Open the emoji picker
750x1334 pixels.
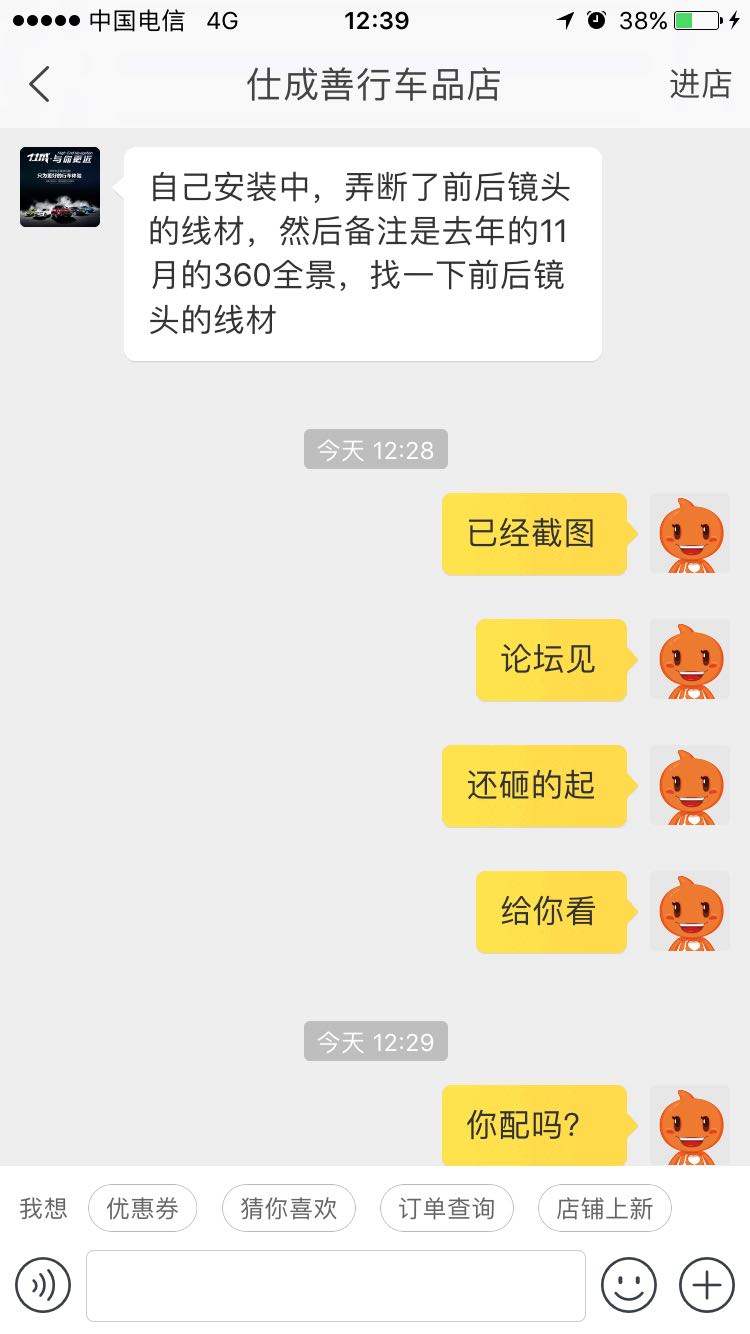point(629,1285)
